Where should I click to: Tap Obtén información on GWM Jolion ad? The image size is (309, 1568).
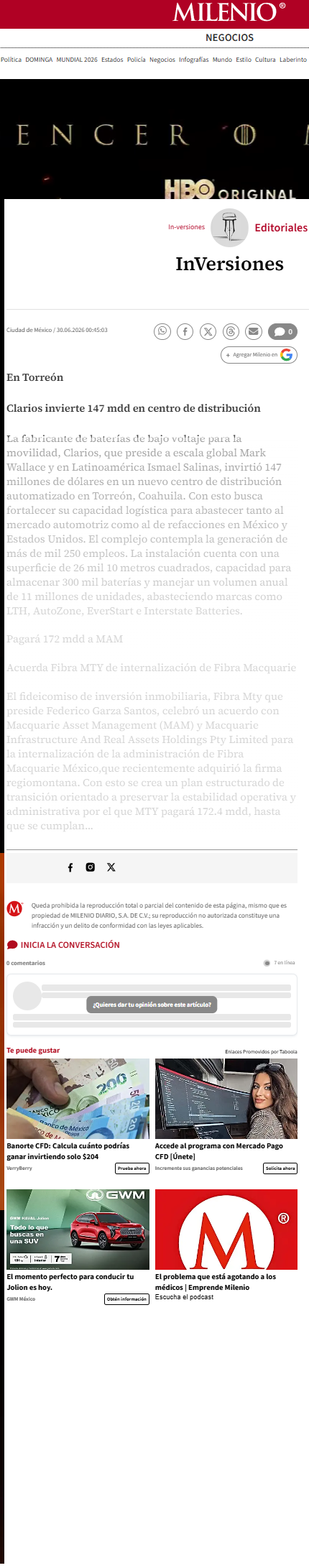(x=126, y=1299)
